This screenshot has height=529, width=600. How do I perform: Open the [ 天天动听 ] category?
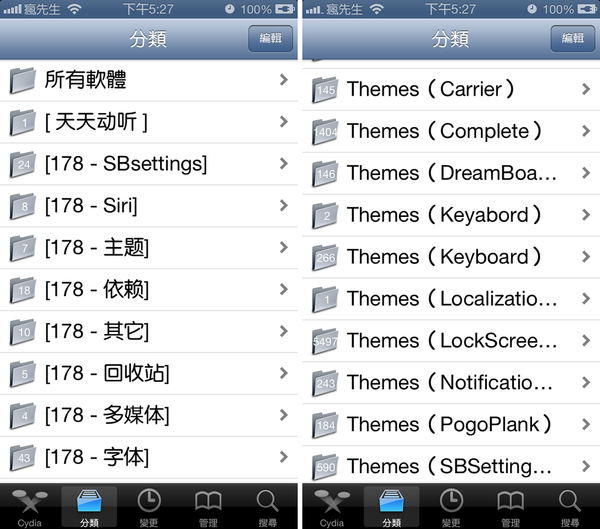point(150,122)
